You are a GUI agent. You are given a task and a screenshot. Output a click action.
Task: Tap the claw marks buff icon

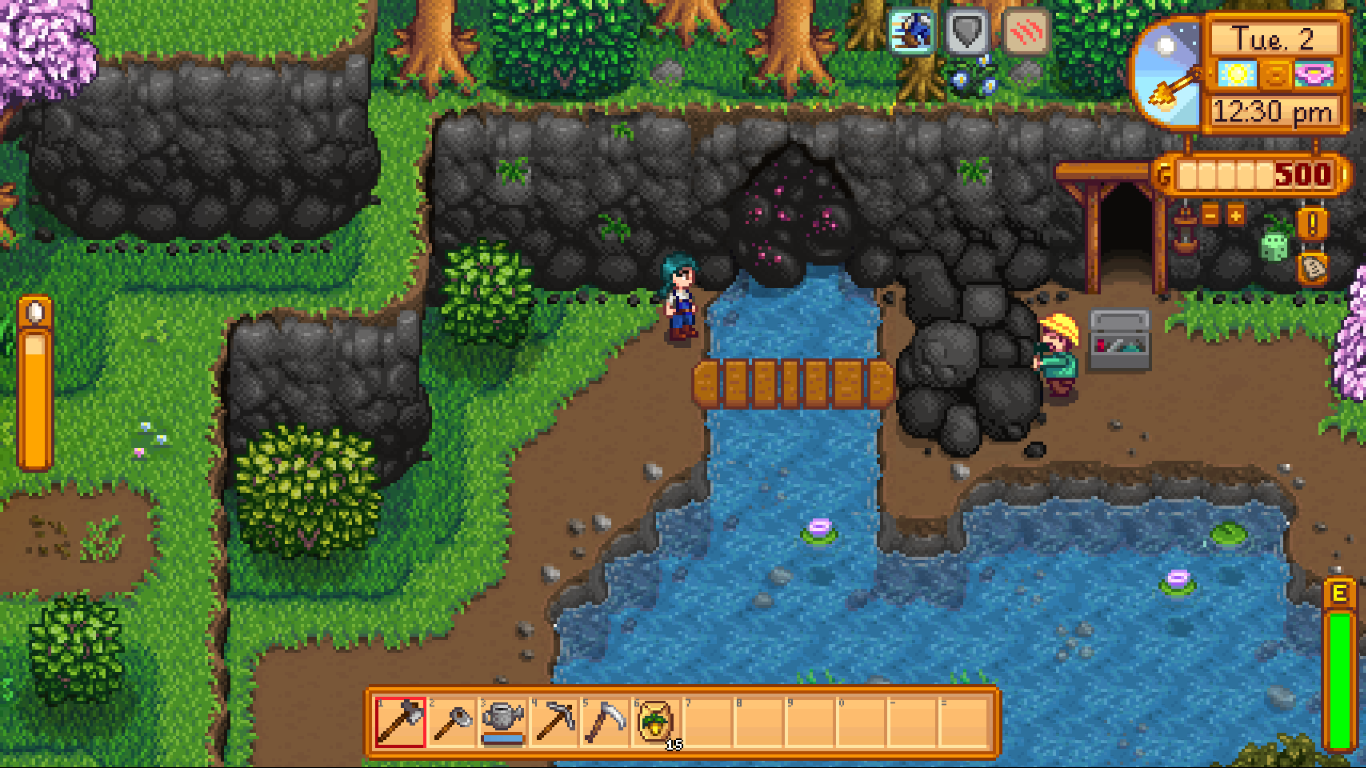[1026, 31]
